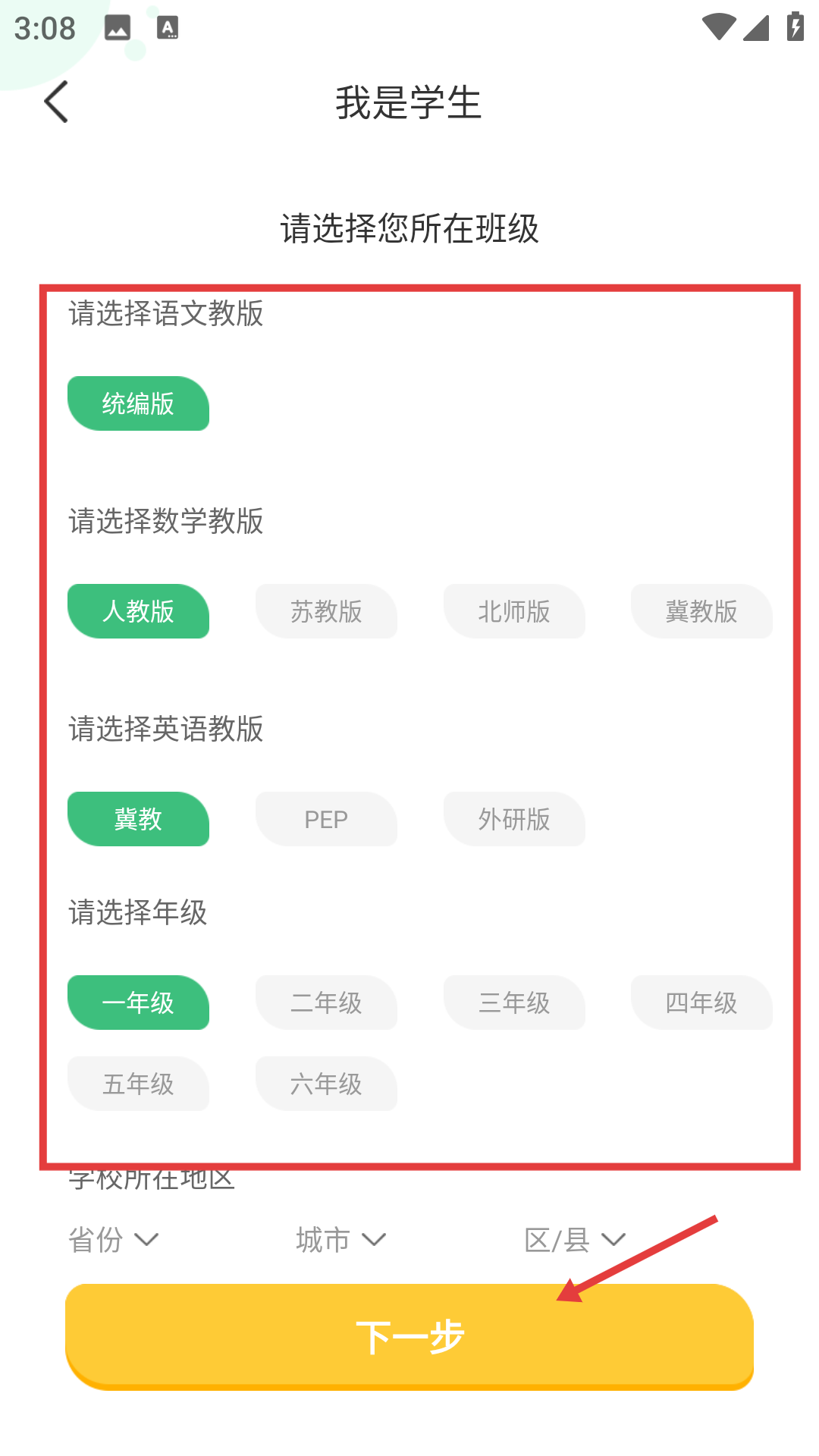Pick 冀教版 for math textbook

(701, 611)
